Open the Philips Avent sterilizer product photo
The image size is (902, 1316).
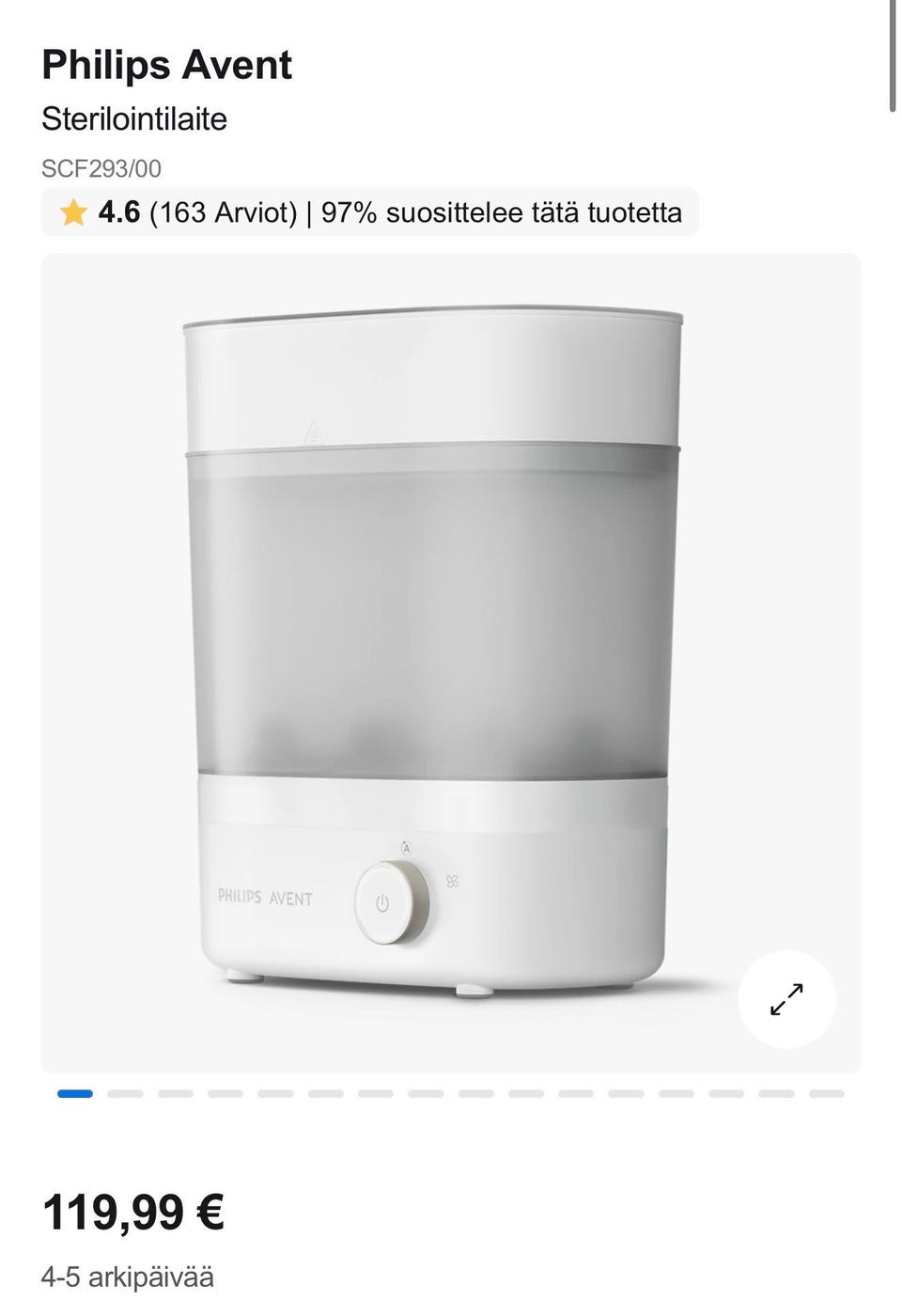(432, 649)
